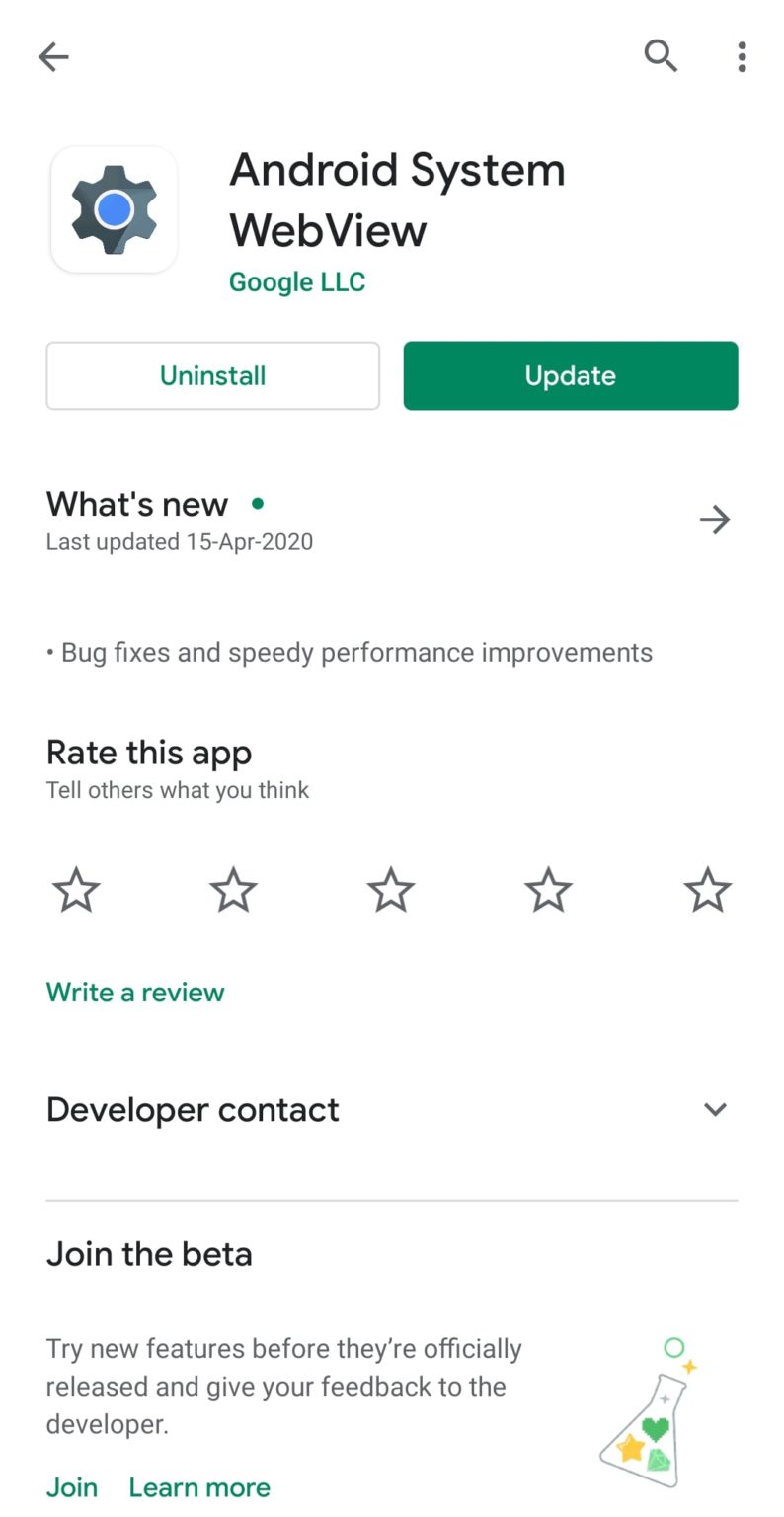Screen dimensions: 784x1517
Task: Open the search magnifier icon
Action: [x=661, y=56]
